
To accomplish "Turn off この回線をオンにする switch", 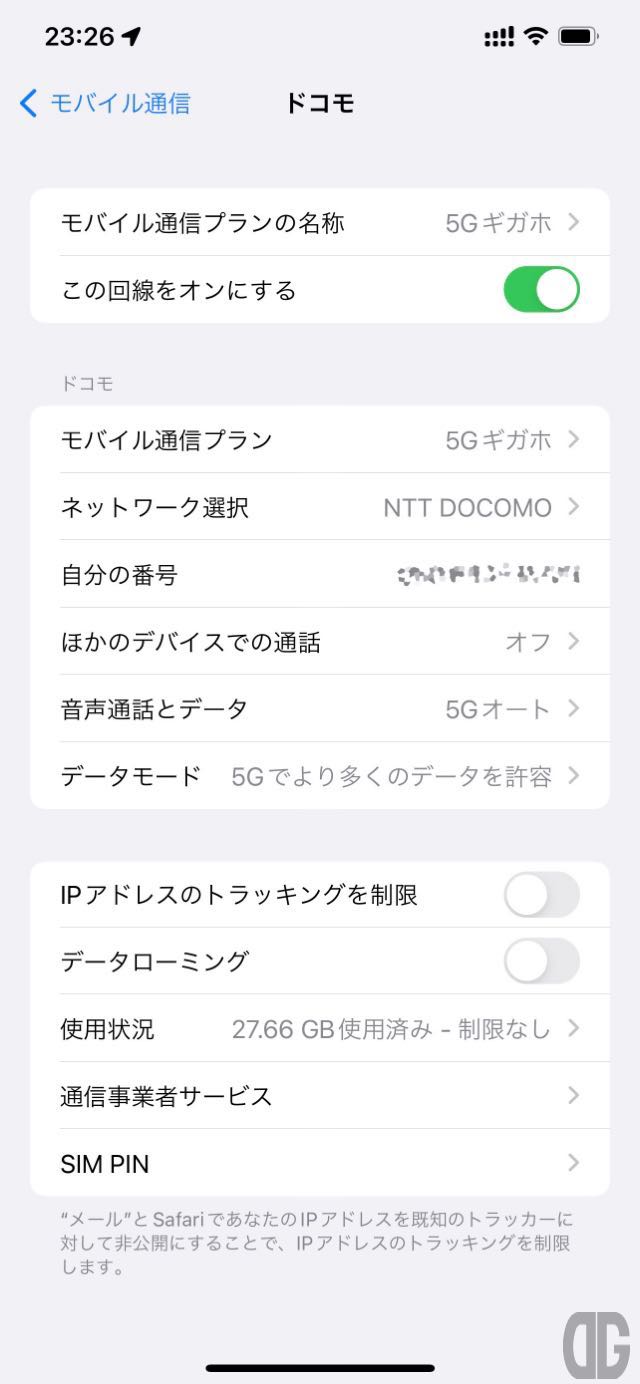I will [x=541, y=290].
